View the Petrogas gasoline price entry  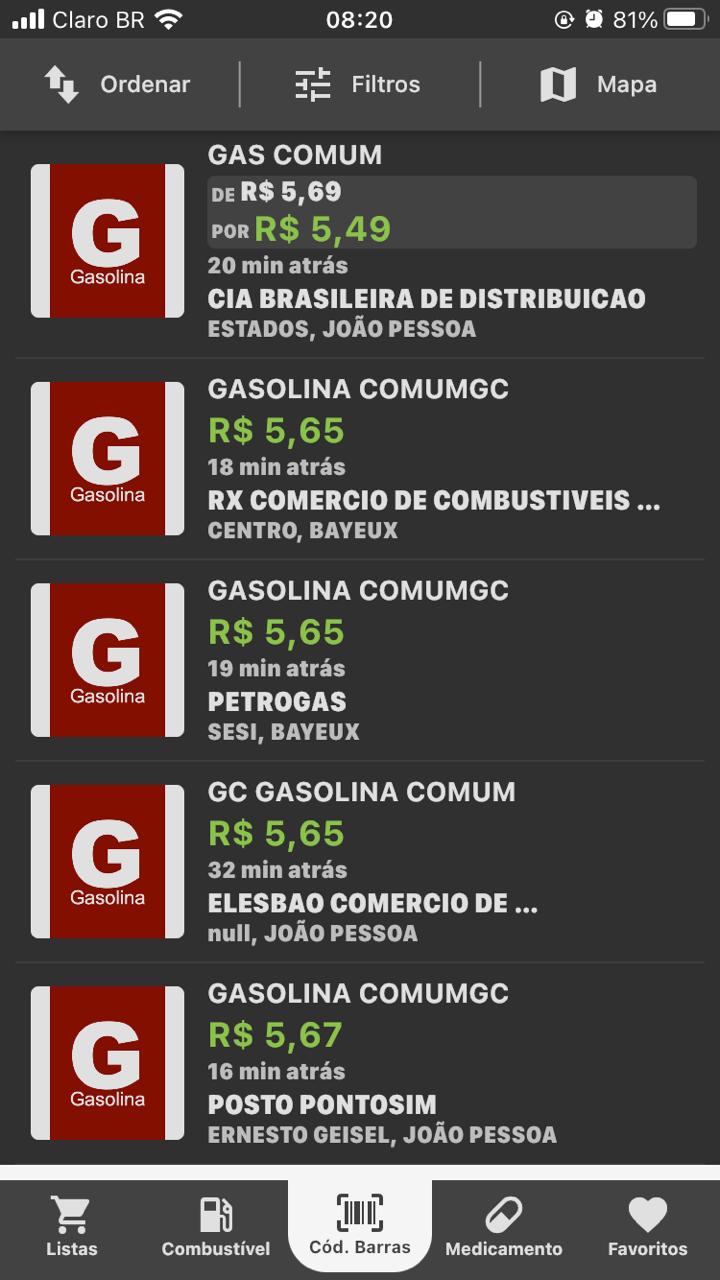(360, 660)
